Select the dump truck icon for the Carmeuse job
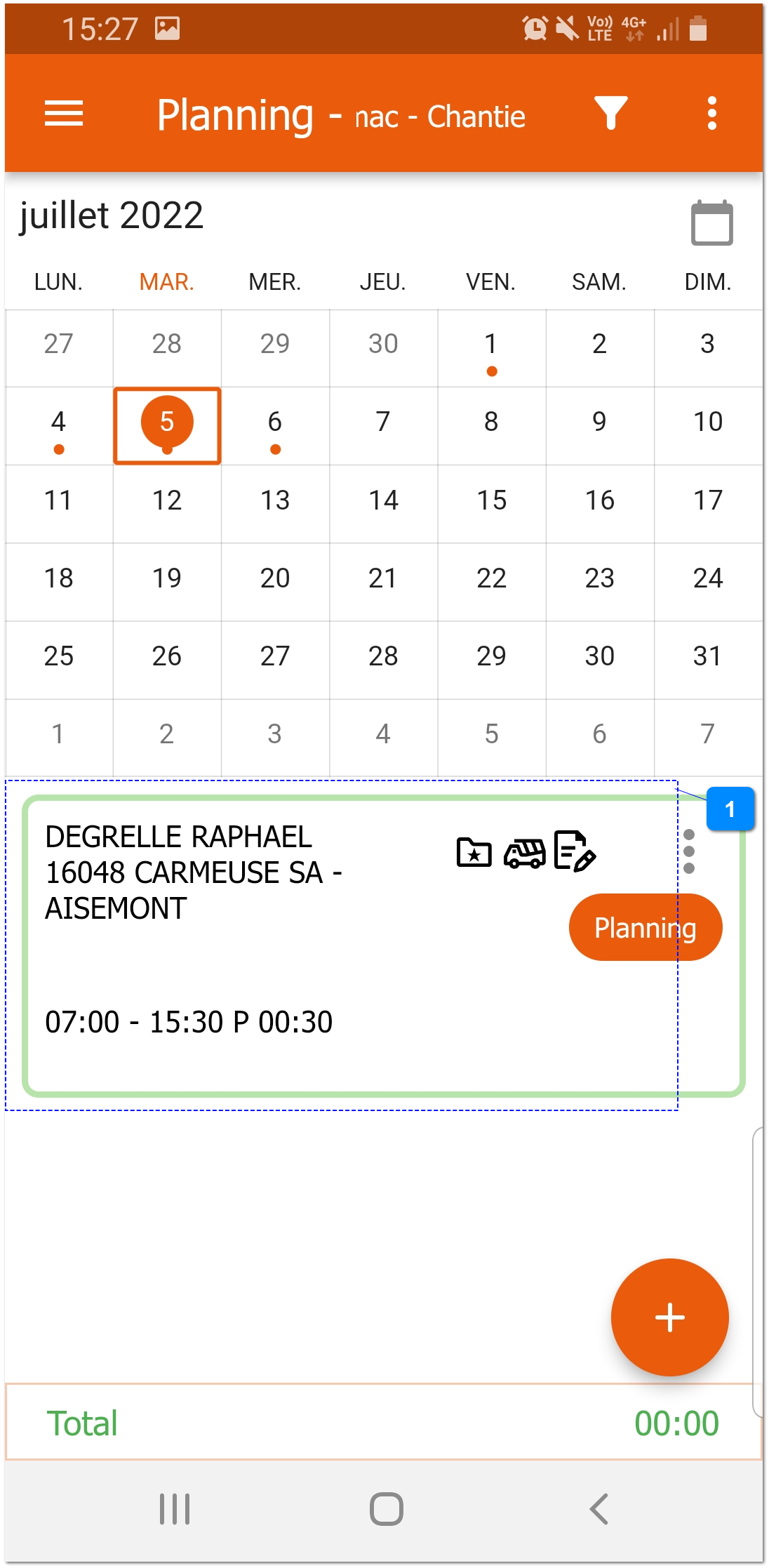 click(523, 853)
